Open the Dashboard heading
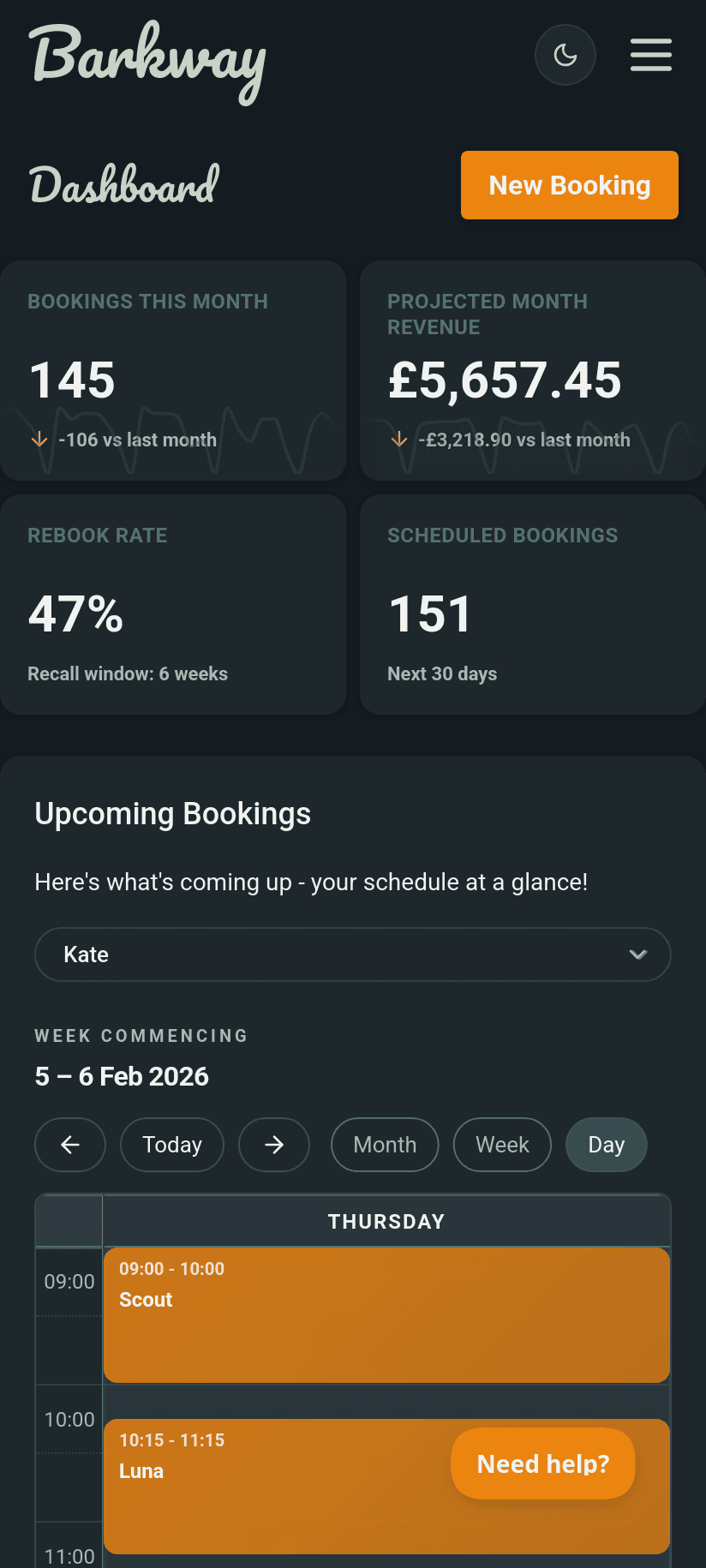The height and width of the screenshot is (1568, 706). coord(123,183)
